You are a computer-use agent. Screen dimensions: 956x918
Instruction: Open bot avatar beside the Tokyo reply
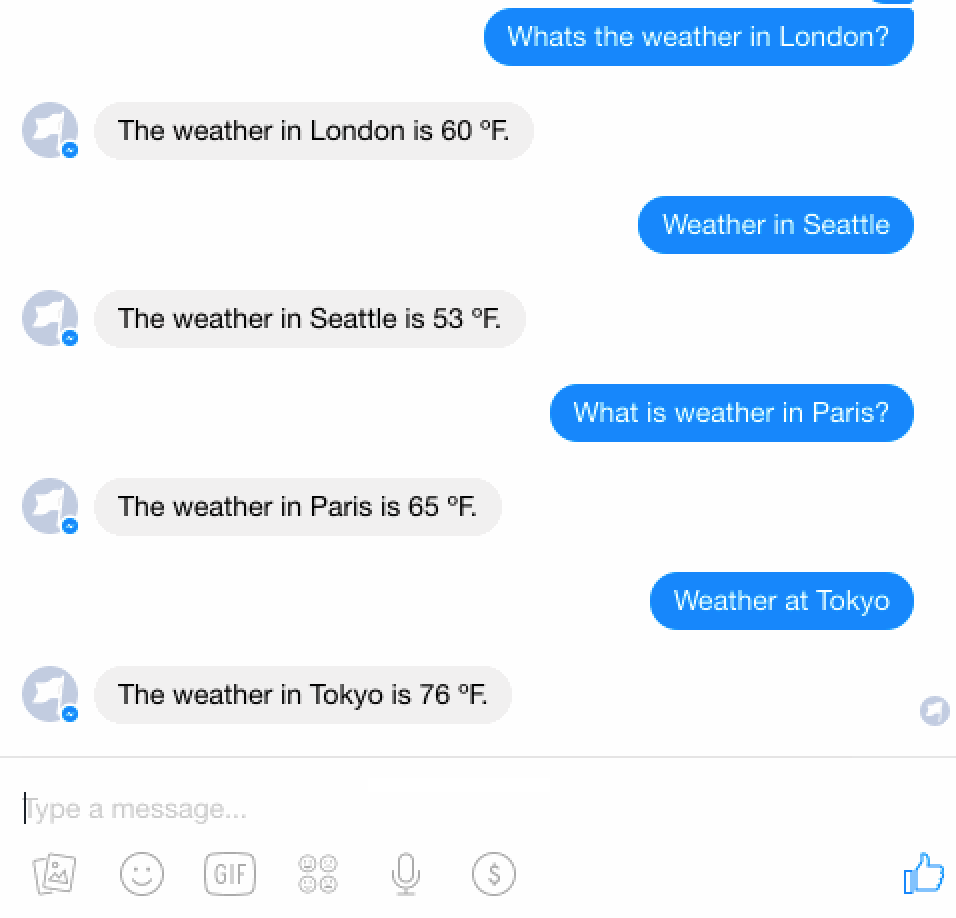50,694
